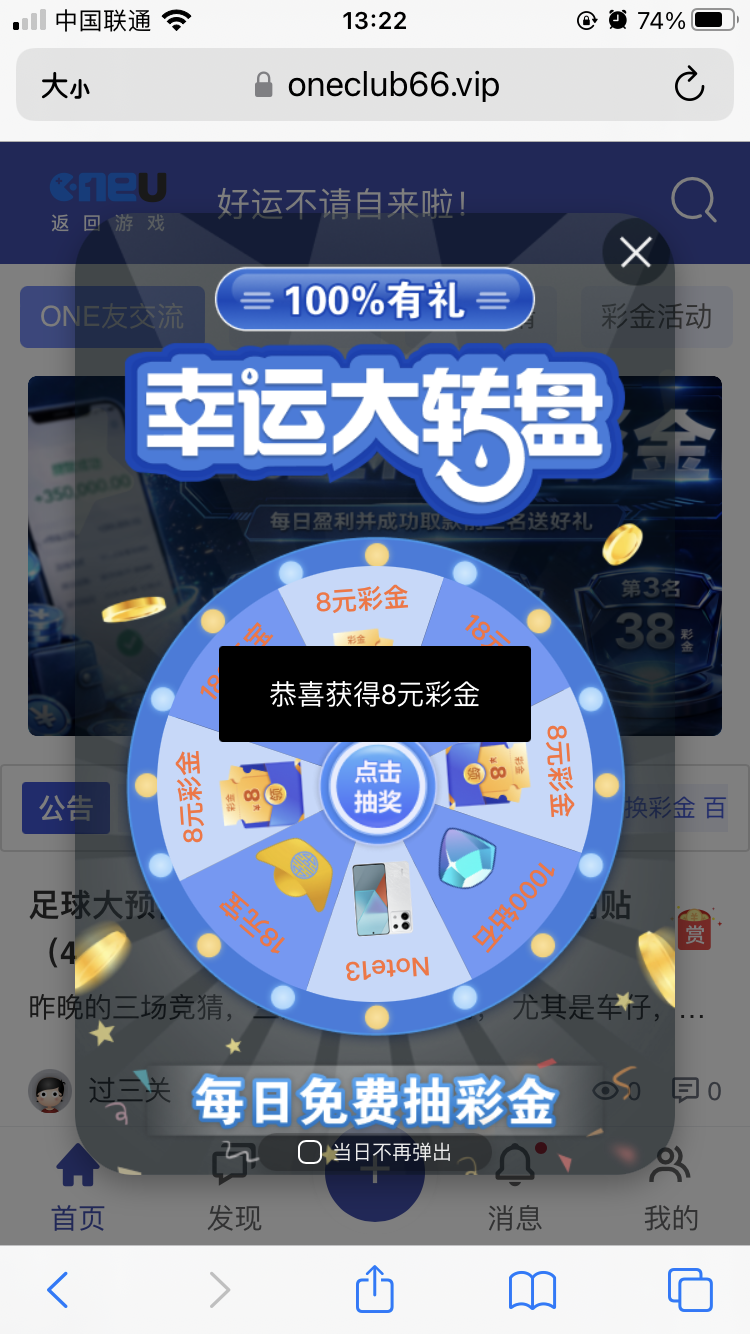The height and width of the screenshot is (1334, 750).
Task: Close the lucky wheel popup
Action: (636, 253)
